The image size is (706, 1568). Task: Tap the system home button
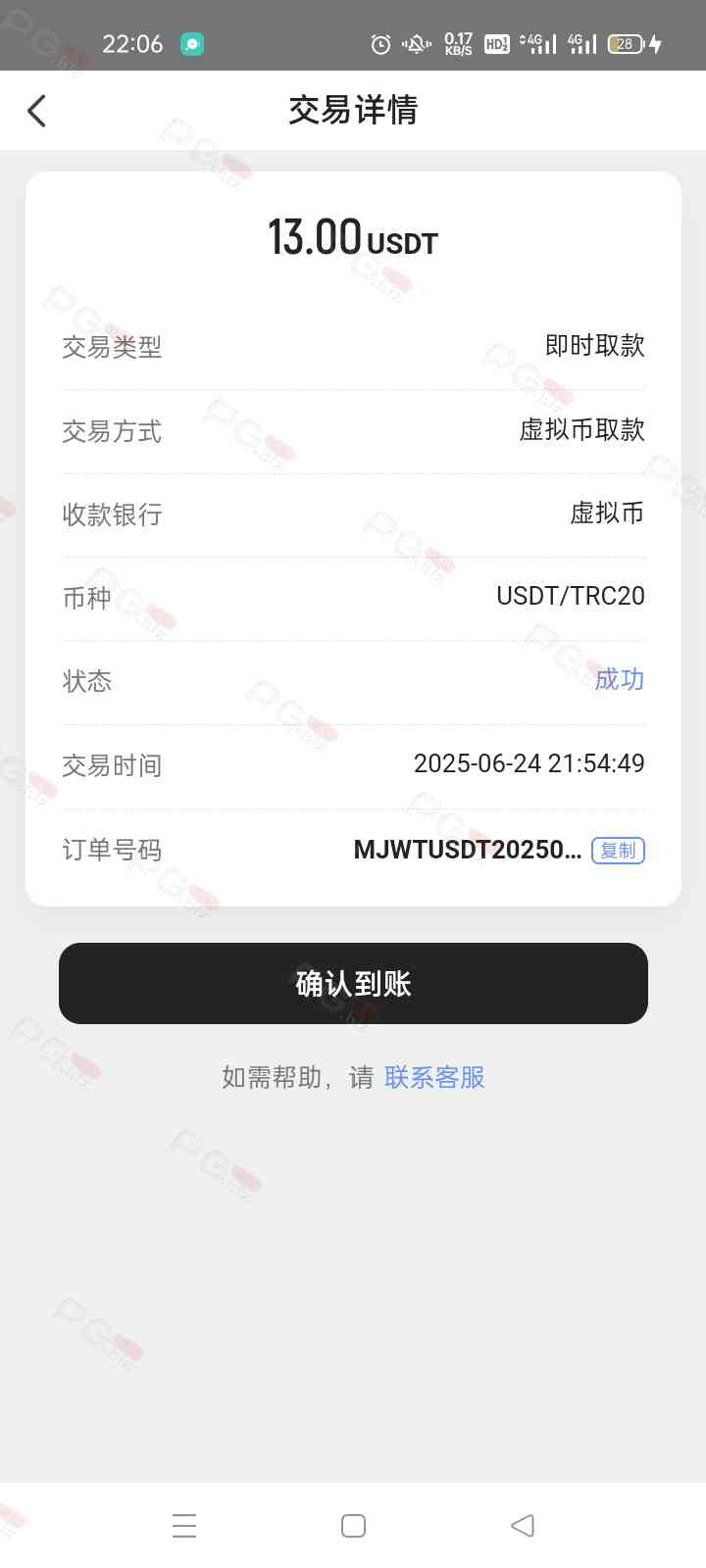(x=353, y=1525)
